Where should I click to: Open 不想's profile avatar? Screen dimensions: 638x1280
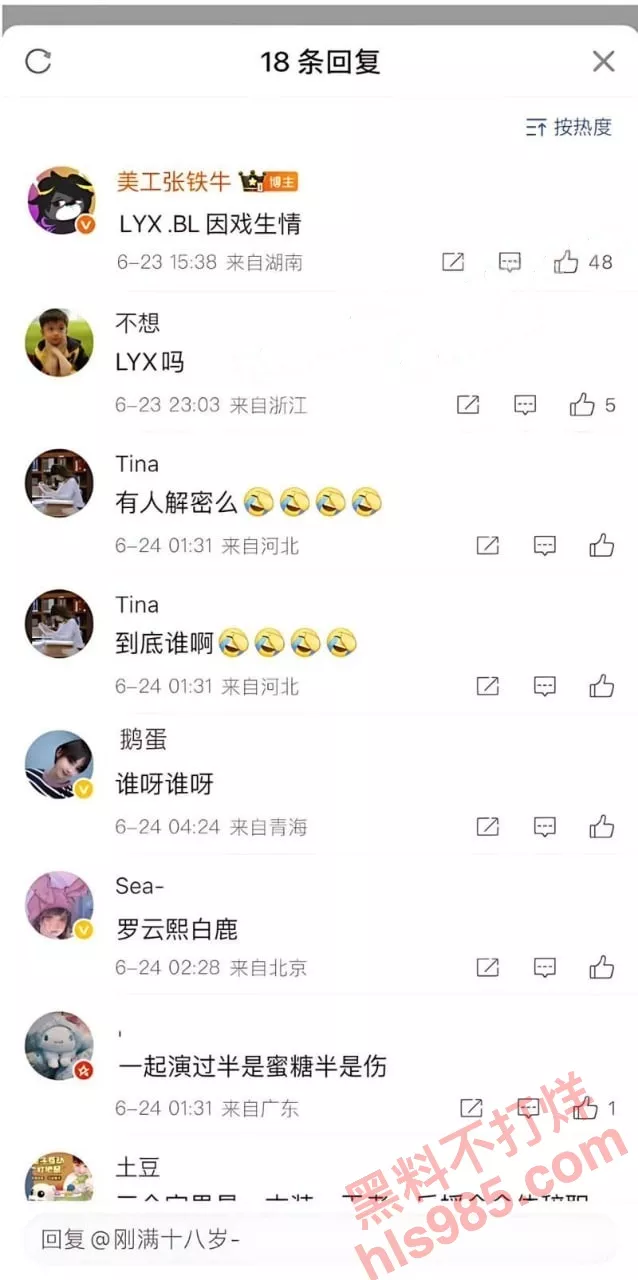59,343
